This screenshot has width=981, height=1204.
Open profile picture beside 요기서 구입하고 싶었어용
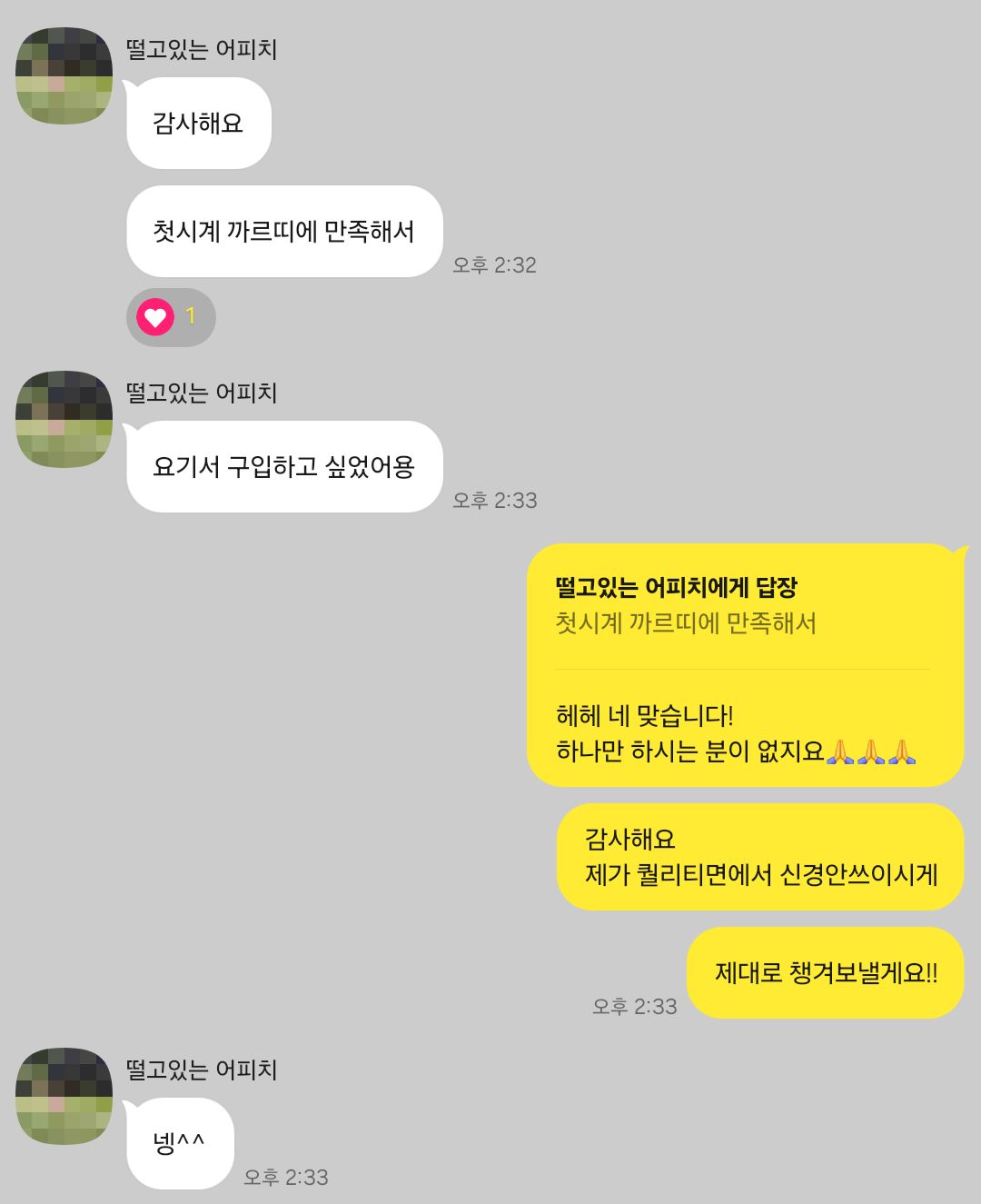[64, 419]
